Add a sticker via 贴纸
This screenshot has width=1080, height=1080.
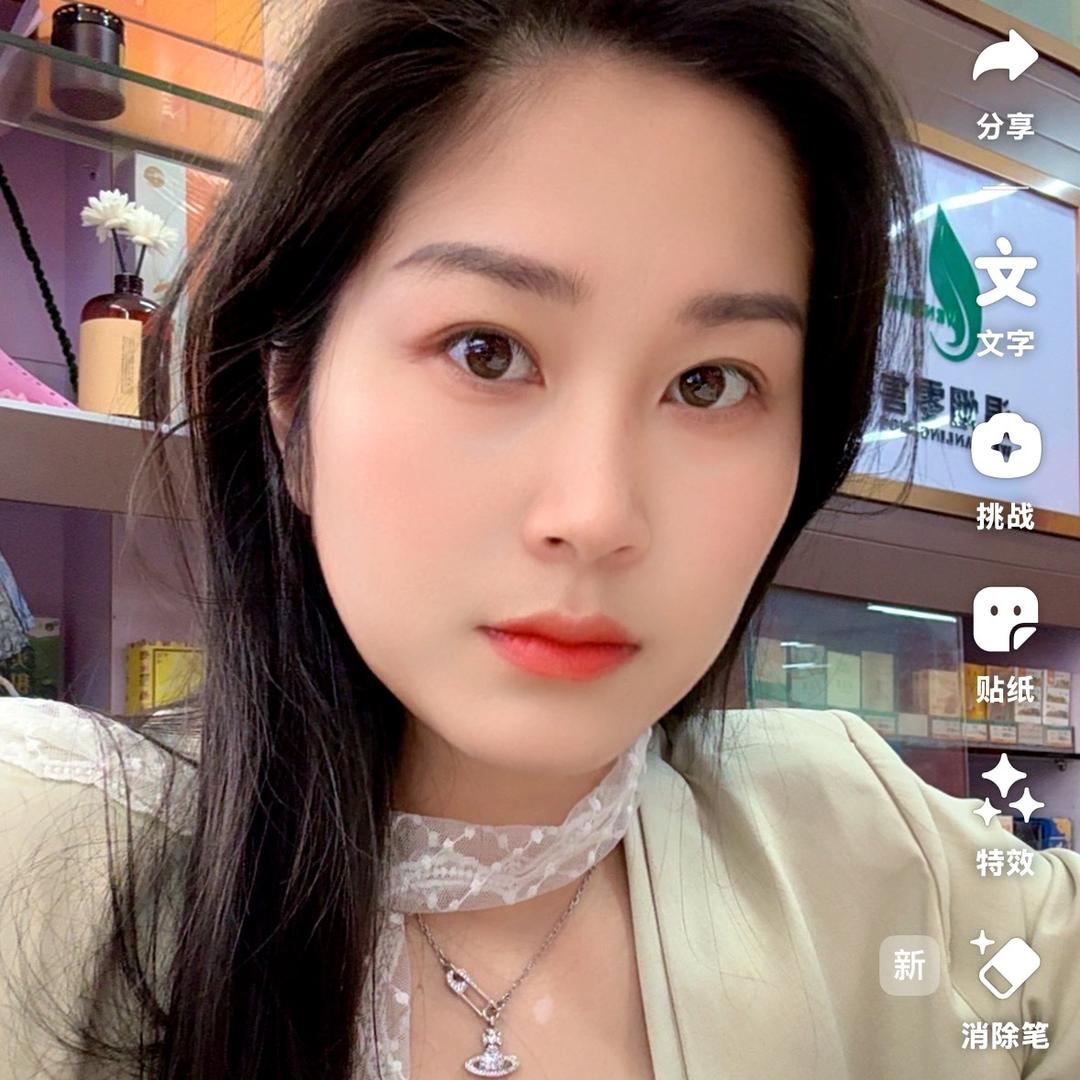point(1005,622)
